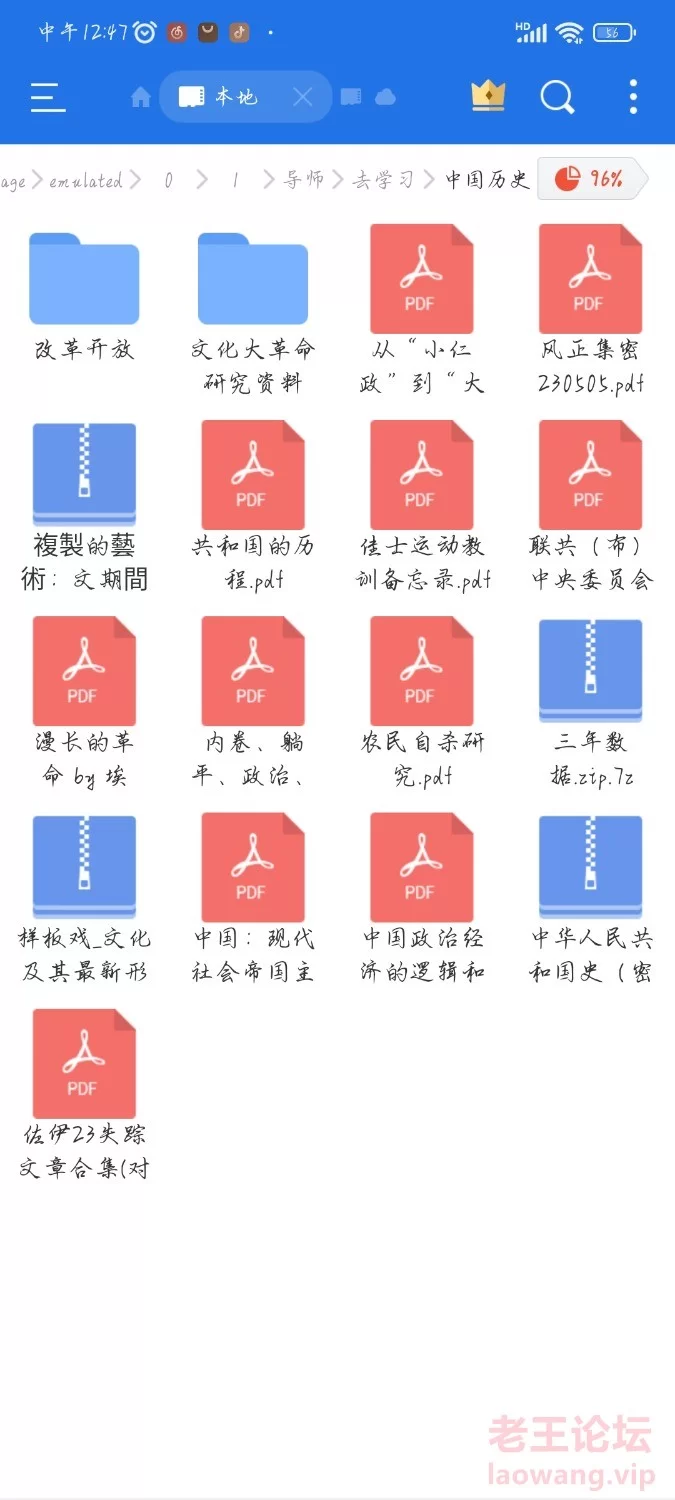Open the 96% storage analysis chip
The image size is (675, 1500).
[x=591, y=179]
